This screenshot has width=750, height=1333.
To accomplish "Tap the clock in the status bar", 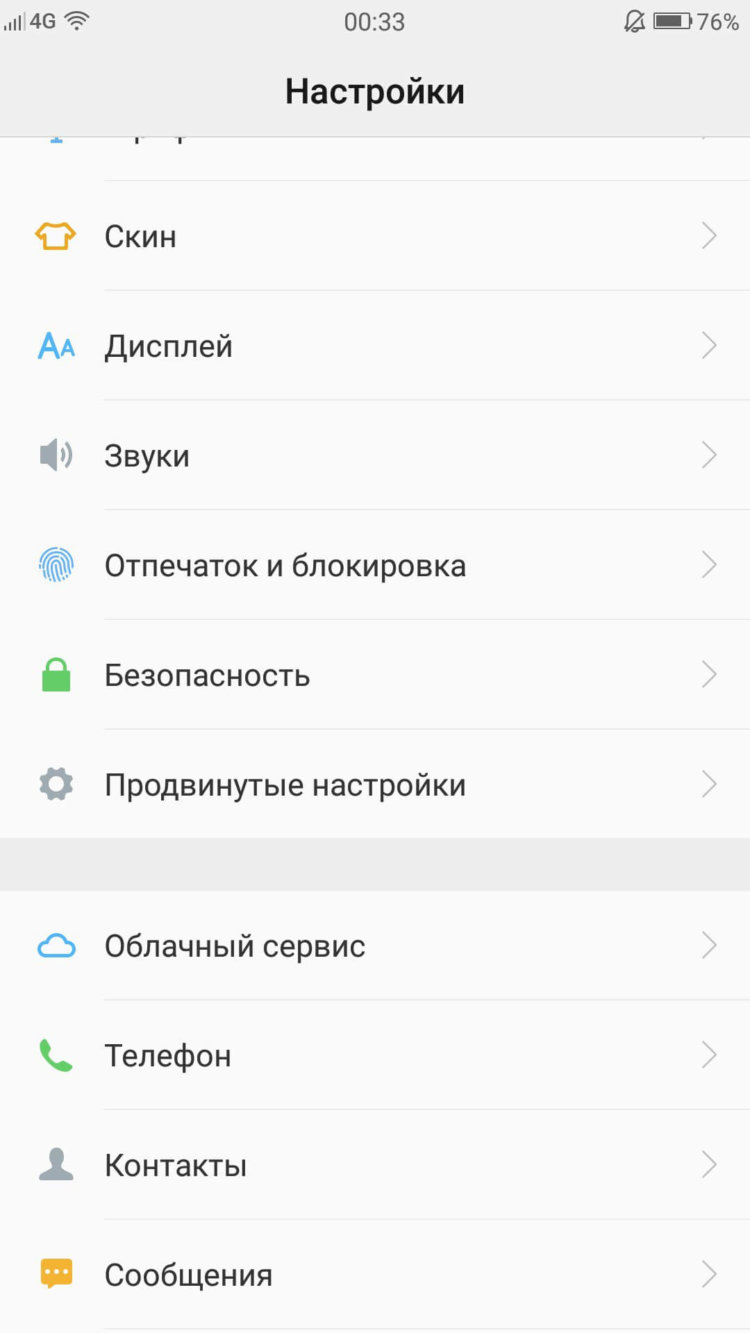I will click(x=375, y=22).
